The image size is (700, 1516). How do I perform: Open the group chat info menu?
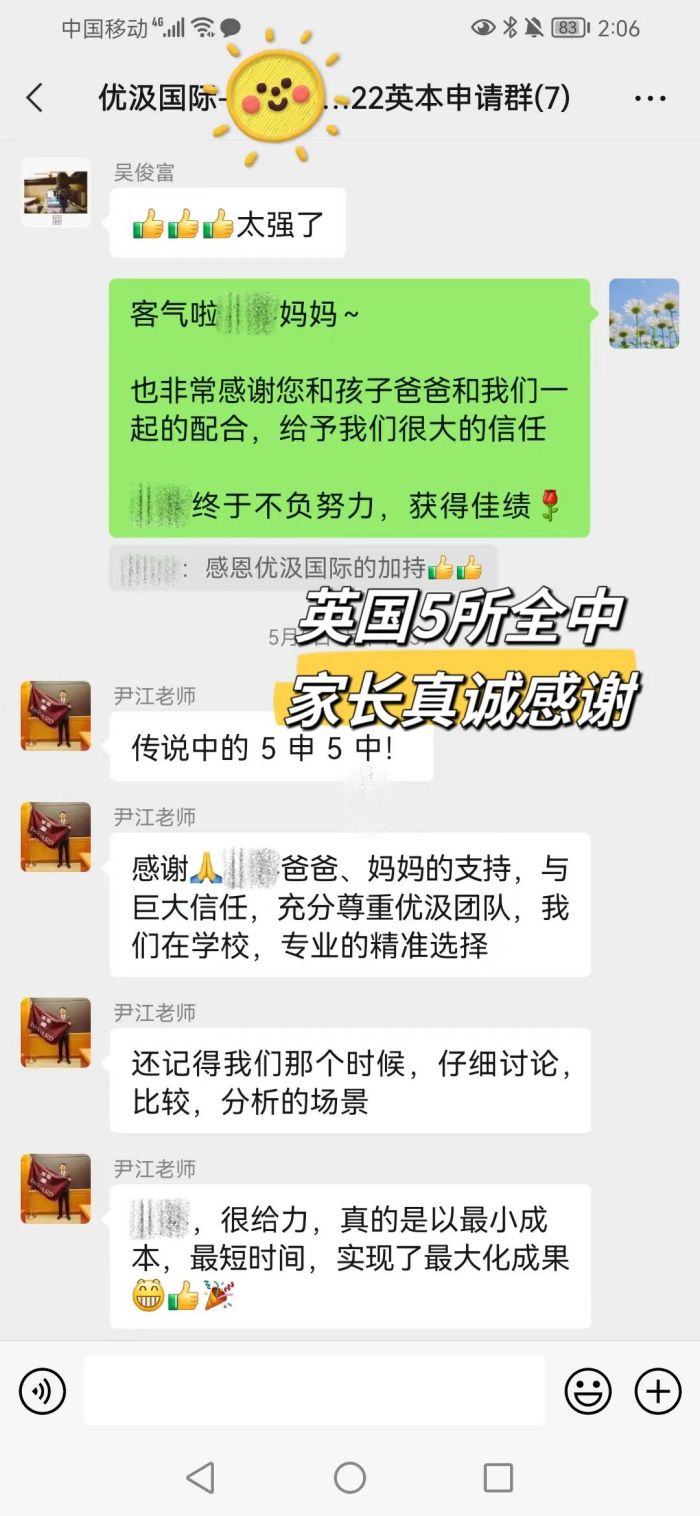point(650,98)
